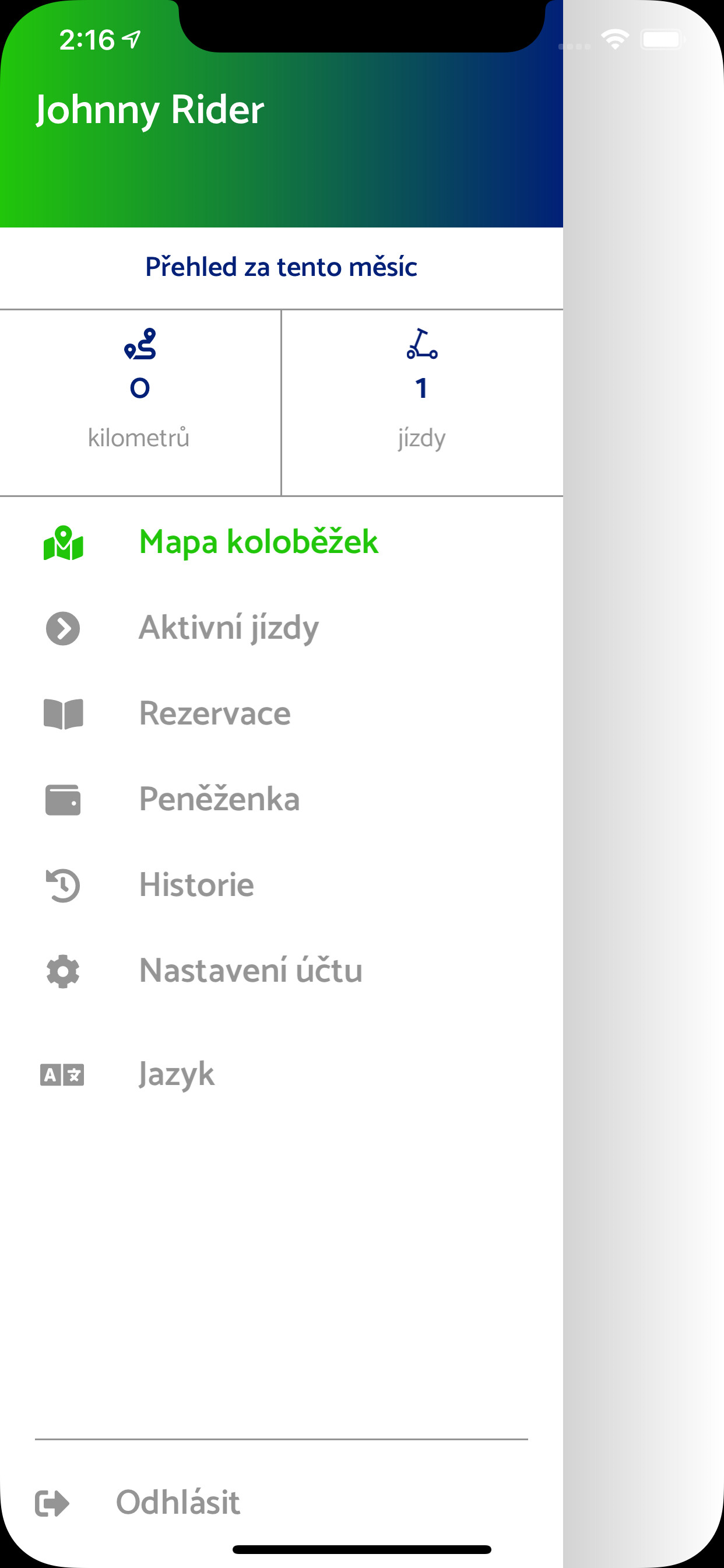Tap Odhlásit to log out
Image resolution: width=724 pixels, height=1568 pixels.
[281, 1503]
